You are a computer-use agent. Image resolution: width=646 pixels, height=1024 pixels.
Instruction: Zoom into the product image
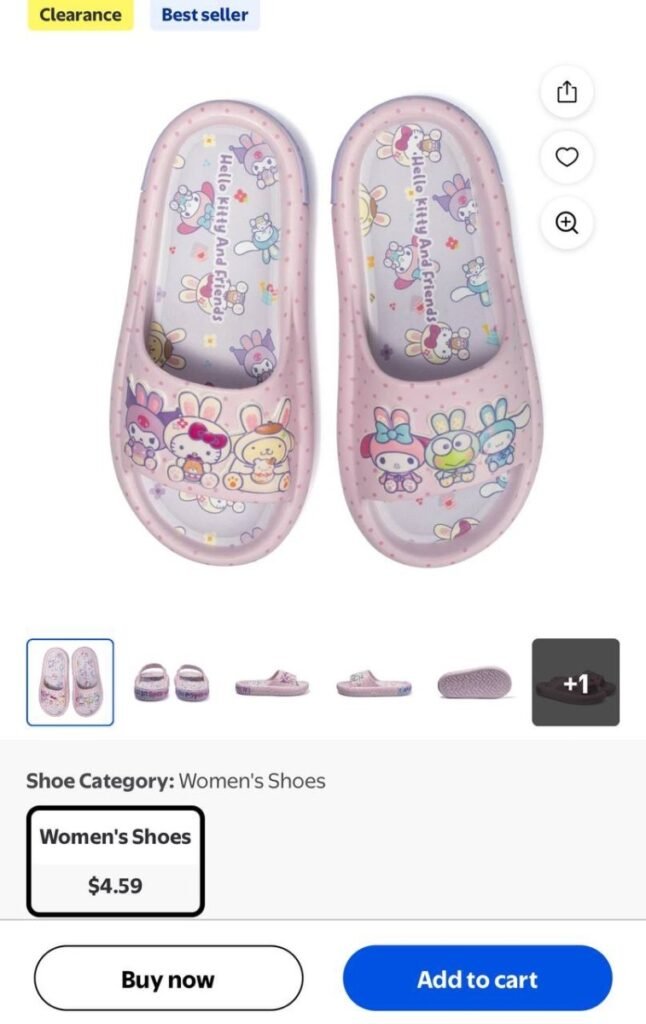[567, 222]
